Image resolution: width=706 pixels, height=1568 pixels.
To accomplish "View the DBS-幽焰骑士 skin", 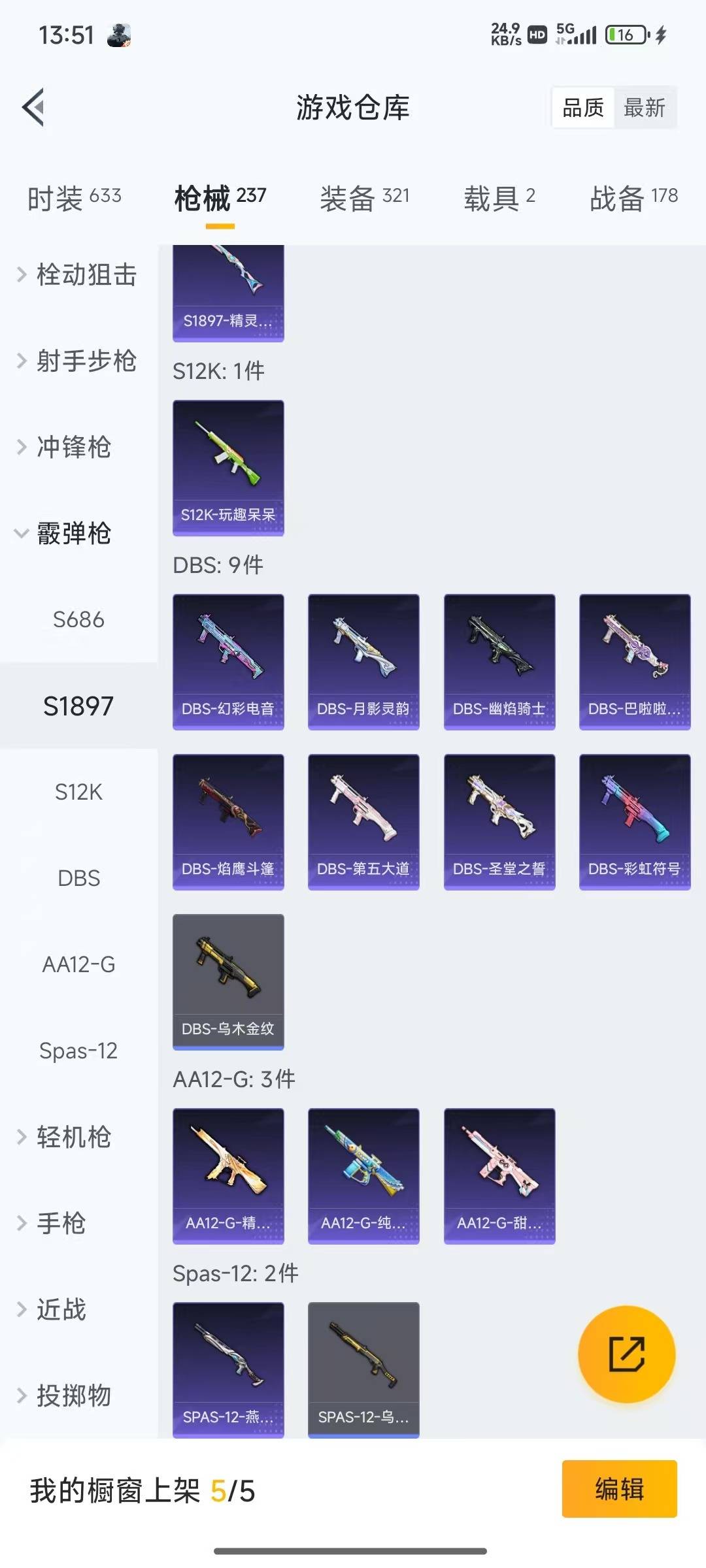I will click(499, 661).
